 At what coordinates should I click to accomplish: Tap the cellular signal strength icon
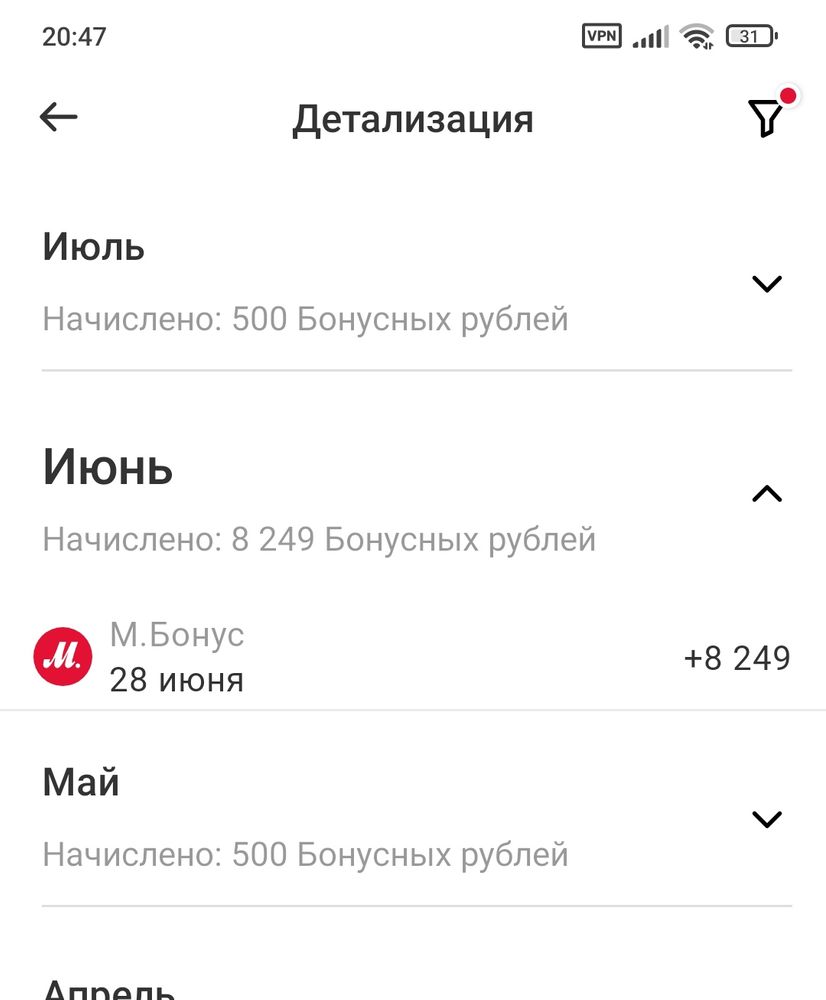click(x=648, y=35)
